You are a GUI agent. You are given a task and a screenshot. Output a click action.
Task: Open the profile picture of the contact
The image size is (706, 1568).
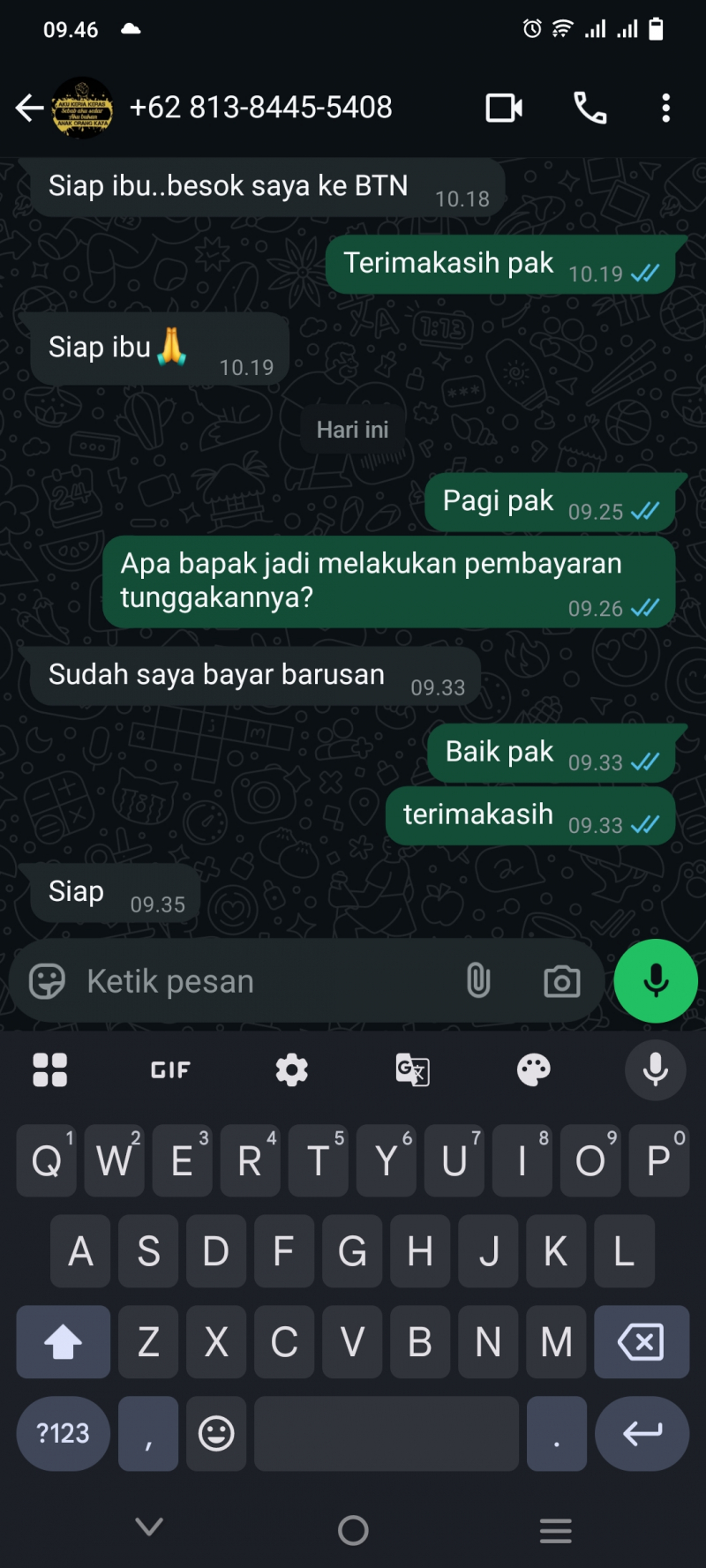point(82,108)
